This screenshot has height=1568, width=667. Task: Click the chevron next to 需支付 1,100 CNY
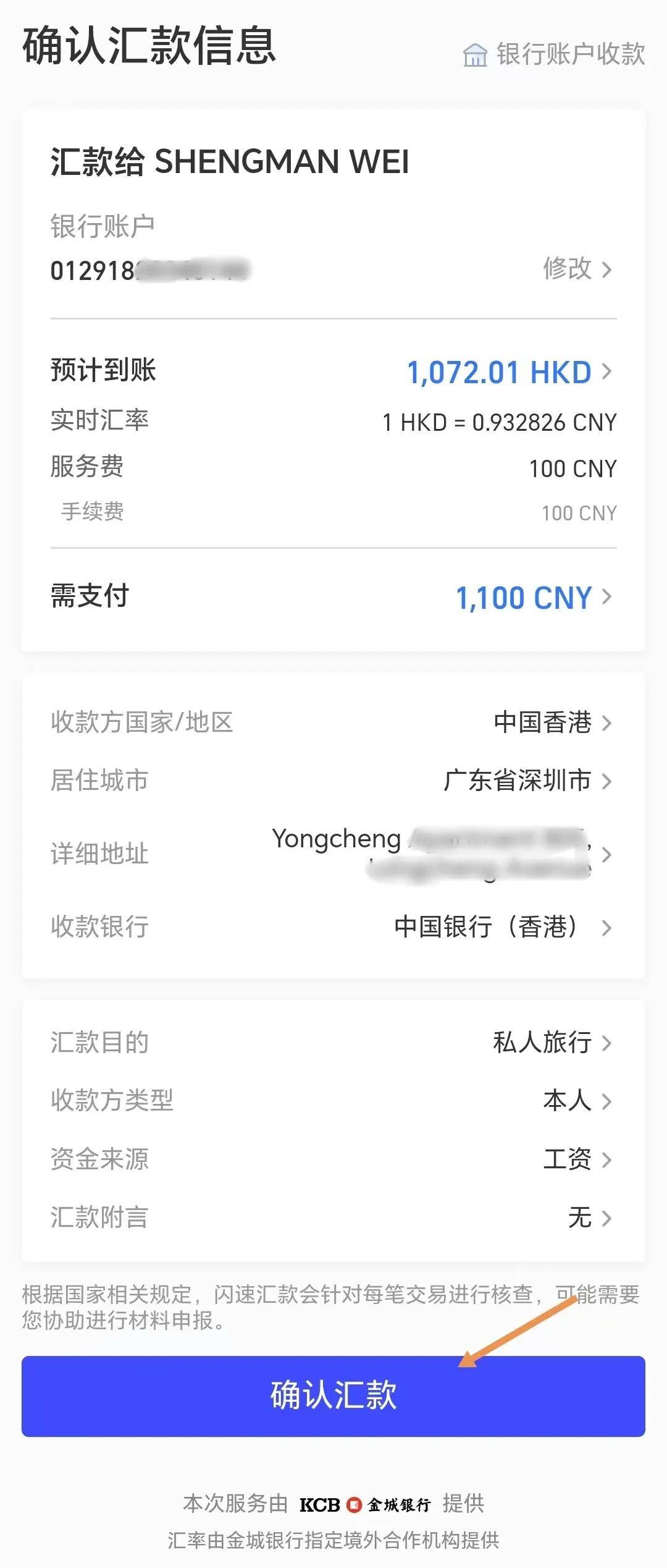pos(608,598)
